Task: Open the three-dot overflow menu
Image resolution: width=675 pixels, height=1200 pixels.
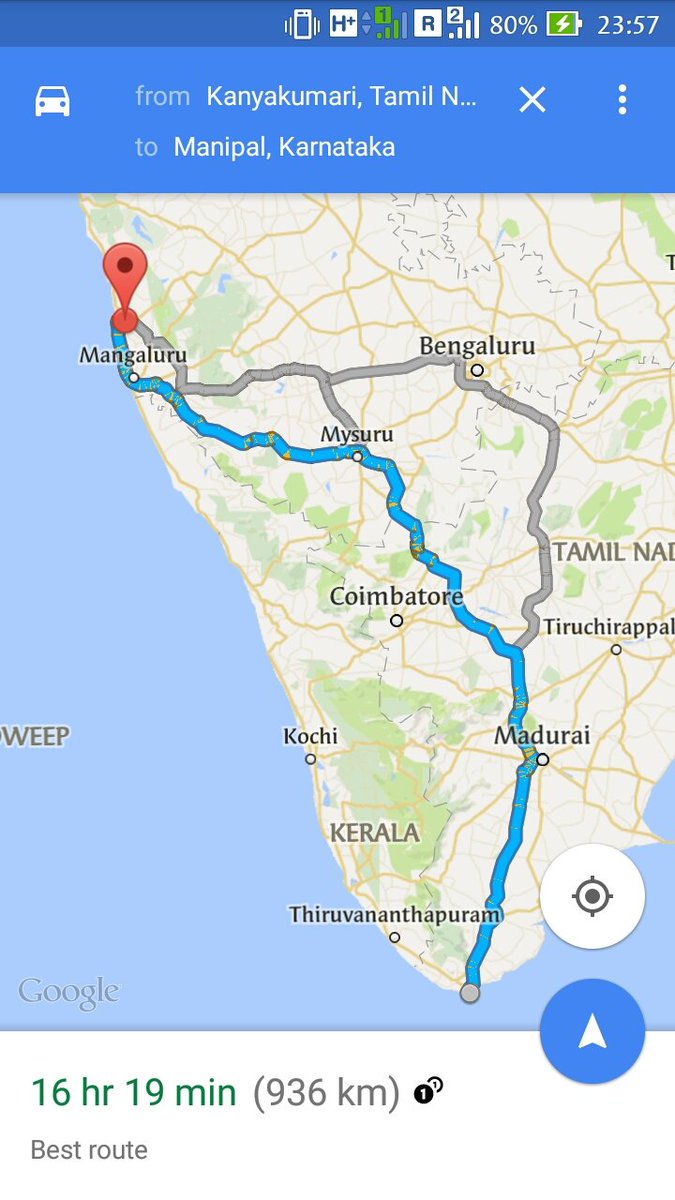Action: pyautogui.click(x=622, y=99)
